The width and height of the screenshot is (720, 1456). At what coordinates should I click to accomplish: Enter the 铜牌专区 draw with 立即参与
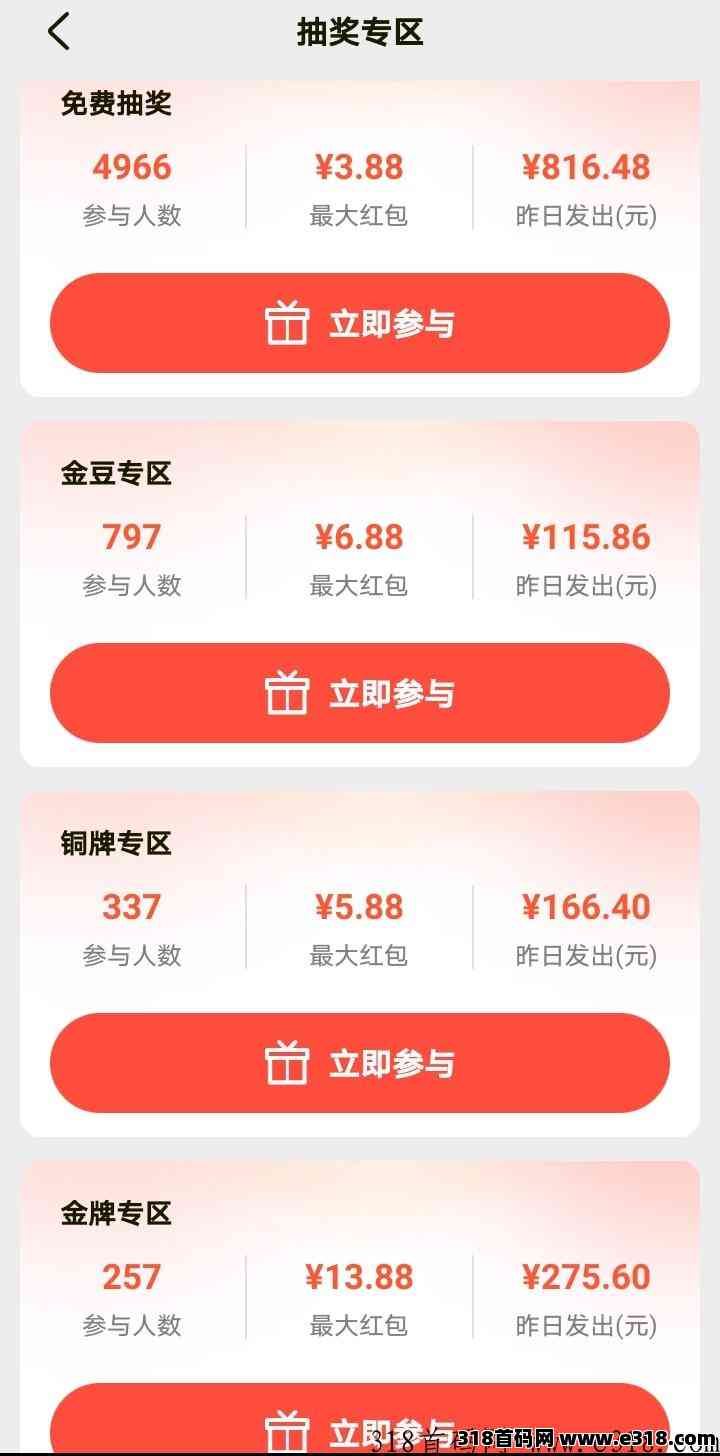[x=360, y=1063]
